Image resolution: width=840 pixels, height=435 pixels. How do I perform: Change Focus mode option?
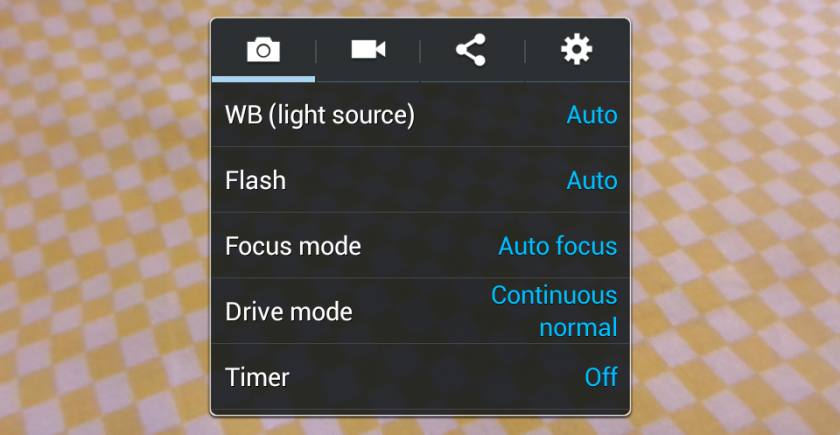click(420, 246)
